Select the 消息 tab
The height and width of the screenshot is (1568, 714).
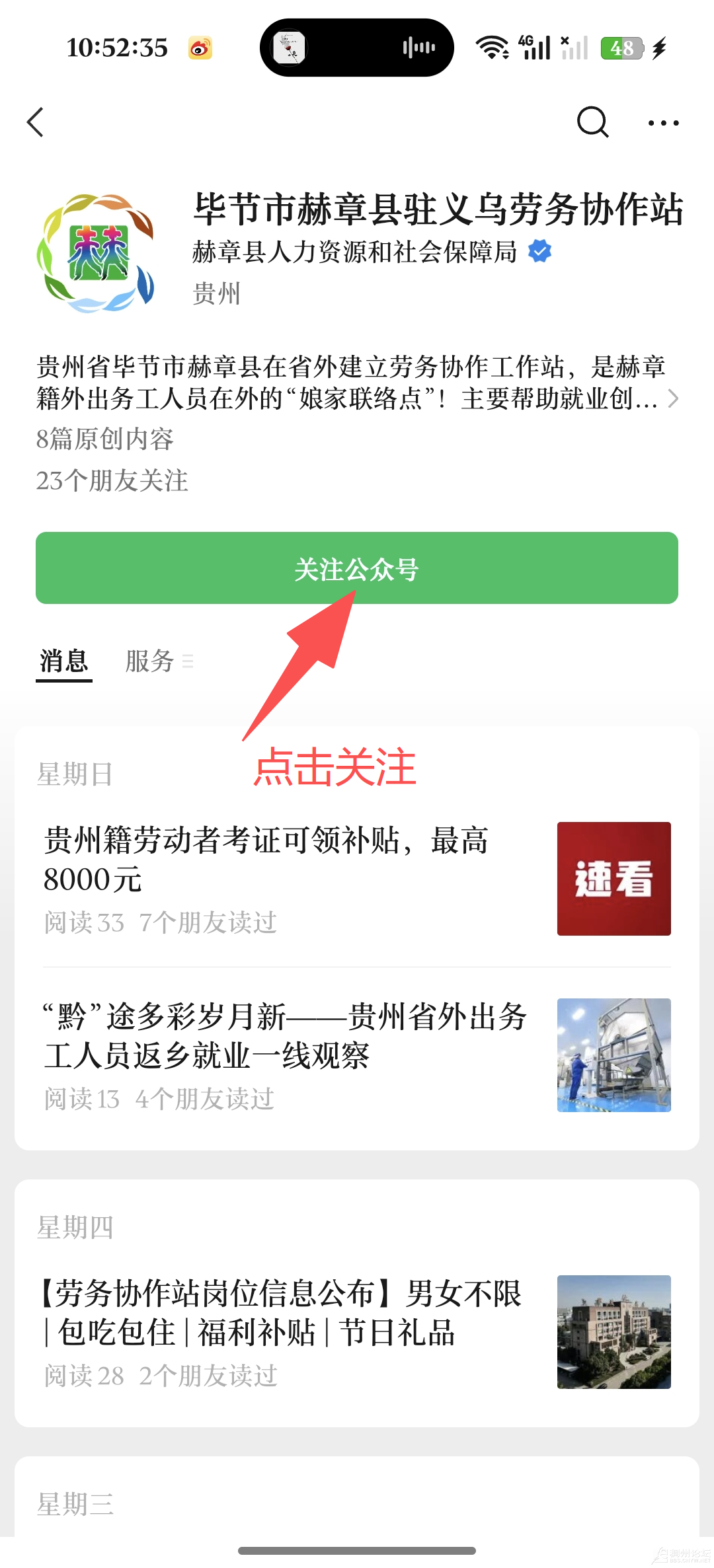coord(64,661)
